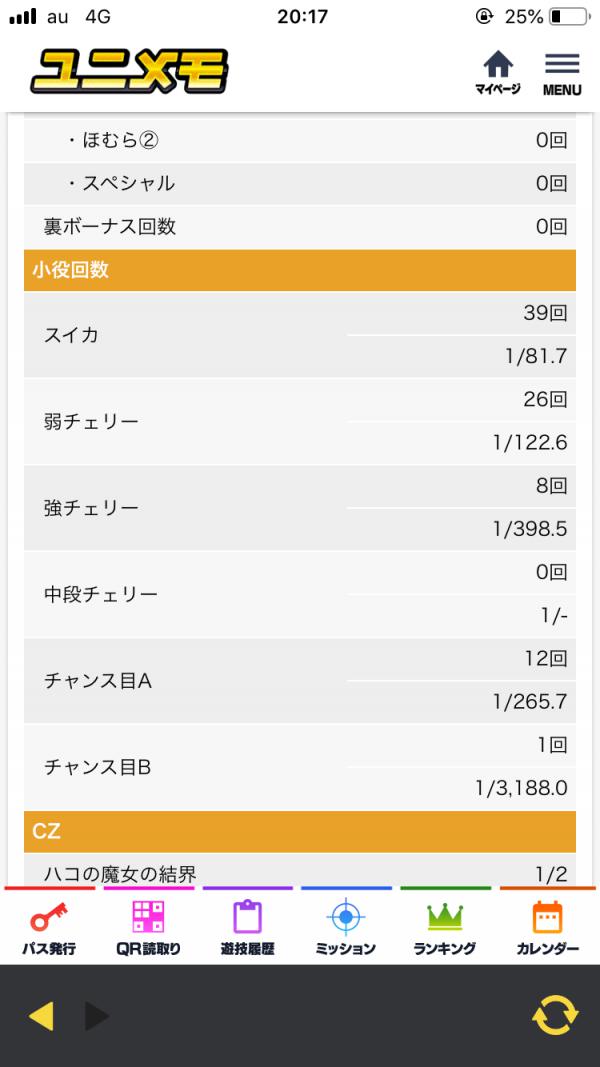
Task: Tap the forward arrow button
Action: 97,1016
